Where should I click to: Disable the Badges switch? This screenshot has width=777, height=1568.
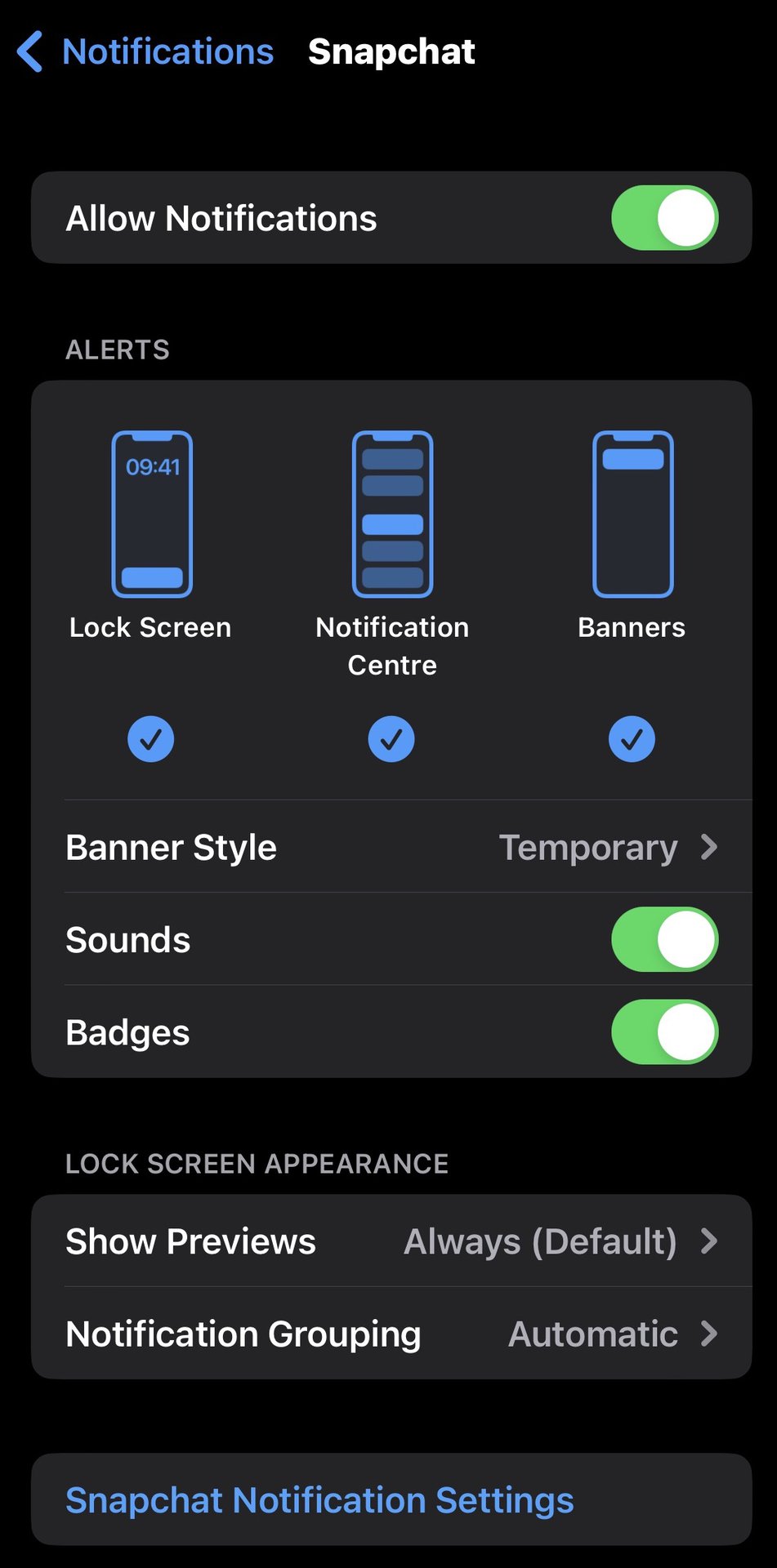click(664, 1031)
